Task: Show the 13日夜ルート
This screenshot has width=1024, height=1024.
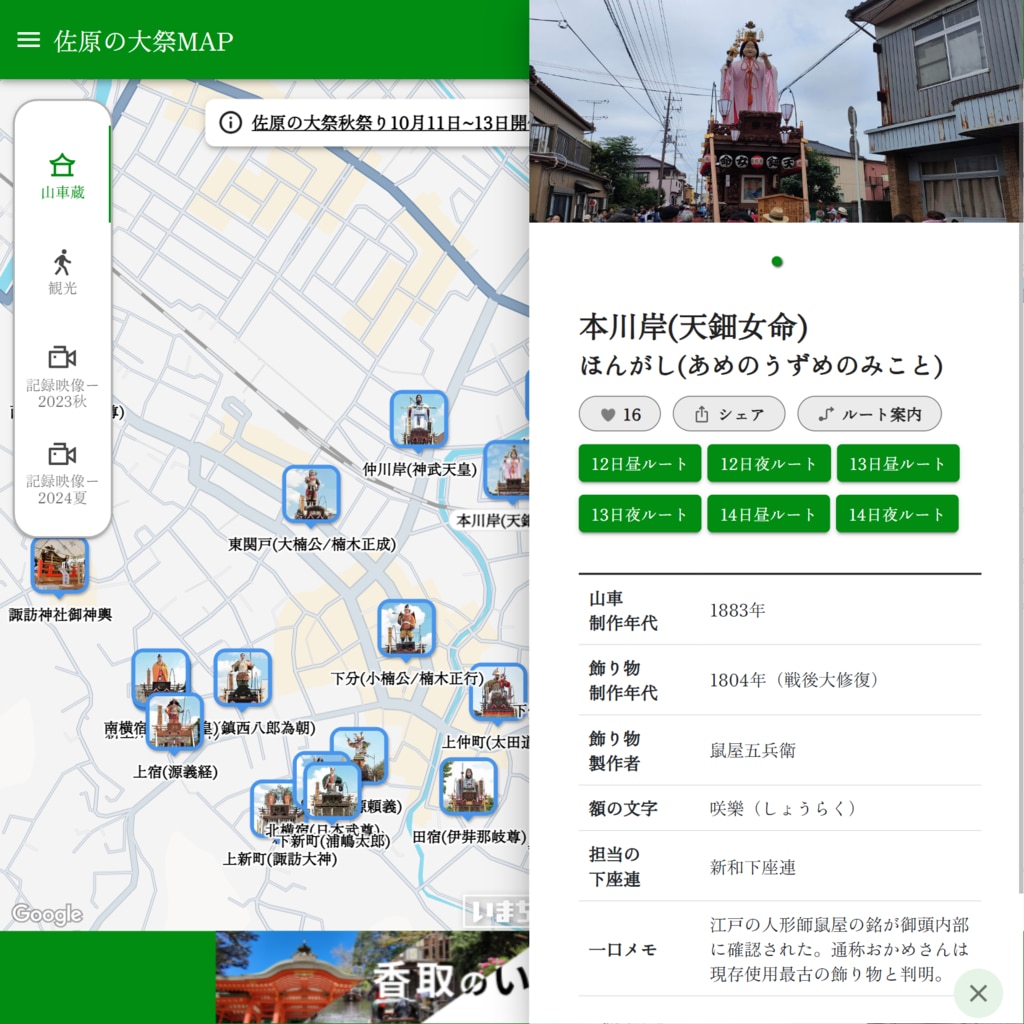Action: click(639, 514)
